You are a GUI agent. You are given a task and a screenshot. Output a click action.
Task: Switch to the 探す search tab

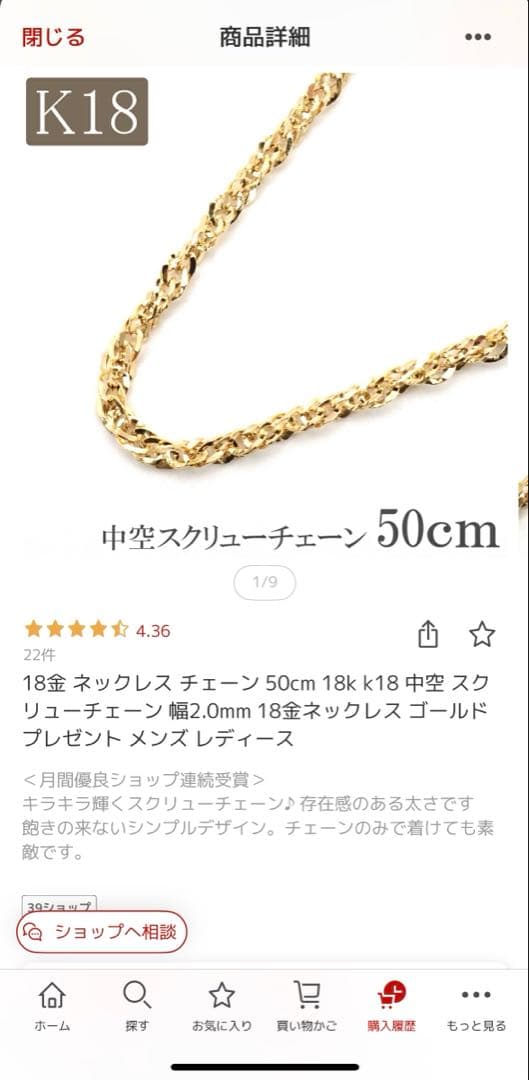click(x=137, y=1007)
